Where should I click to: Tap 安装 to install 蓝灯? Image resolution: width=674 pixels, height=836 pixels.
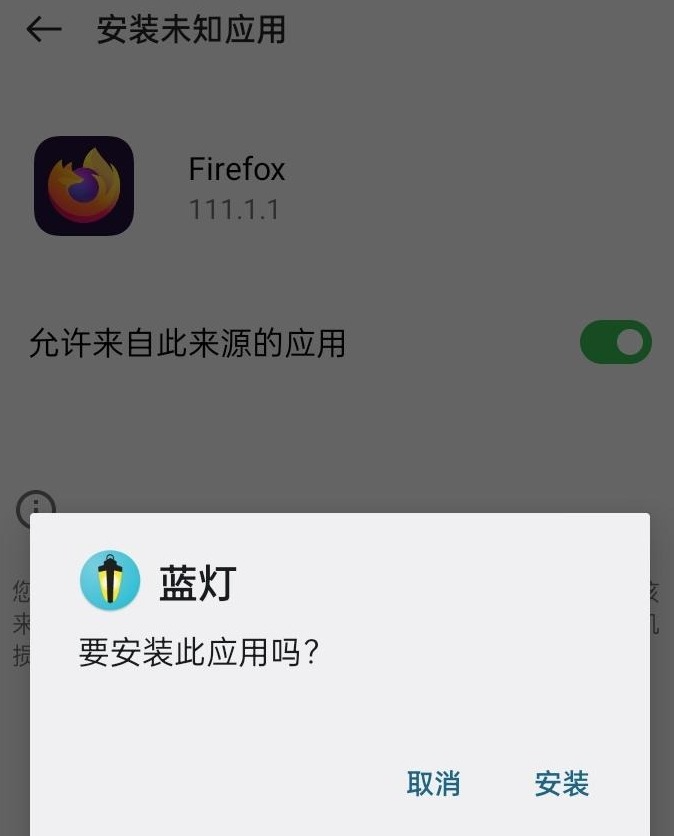tap(561, 784)
